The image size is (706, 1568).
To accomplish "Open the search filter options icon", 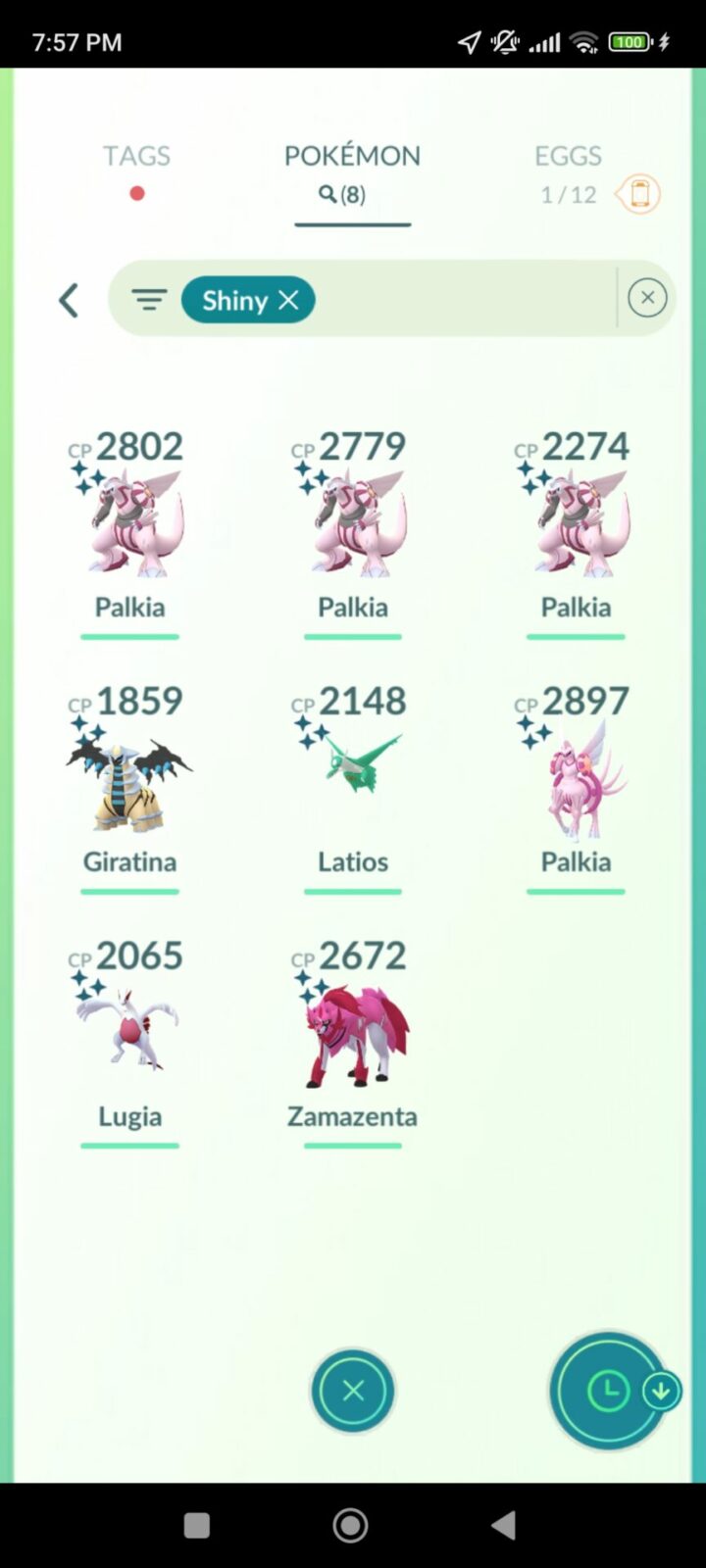I will click(x=149, y=300).
